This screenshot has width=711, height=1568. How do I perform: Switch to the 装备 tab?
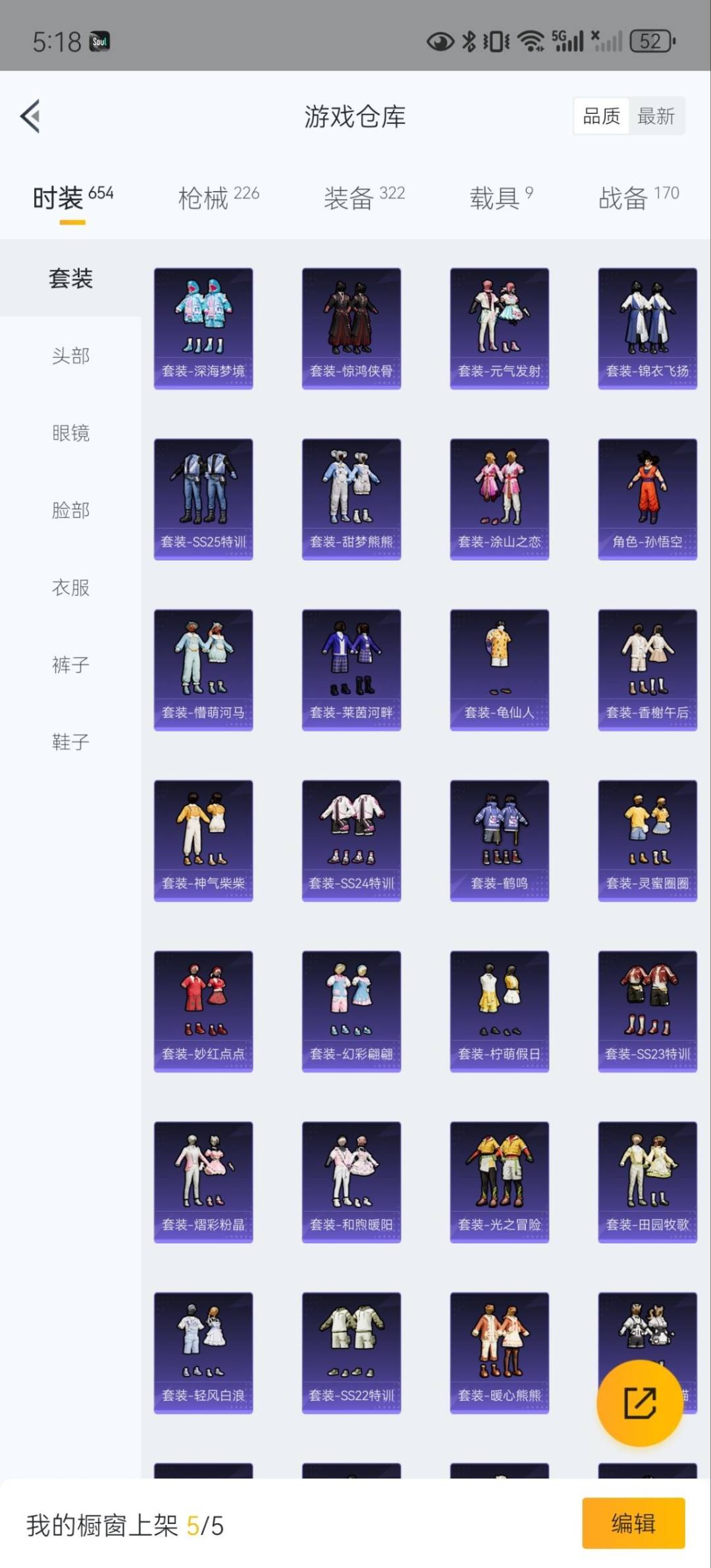point(363,197)
